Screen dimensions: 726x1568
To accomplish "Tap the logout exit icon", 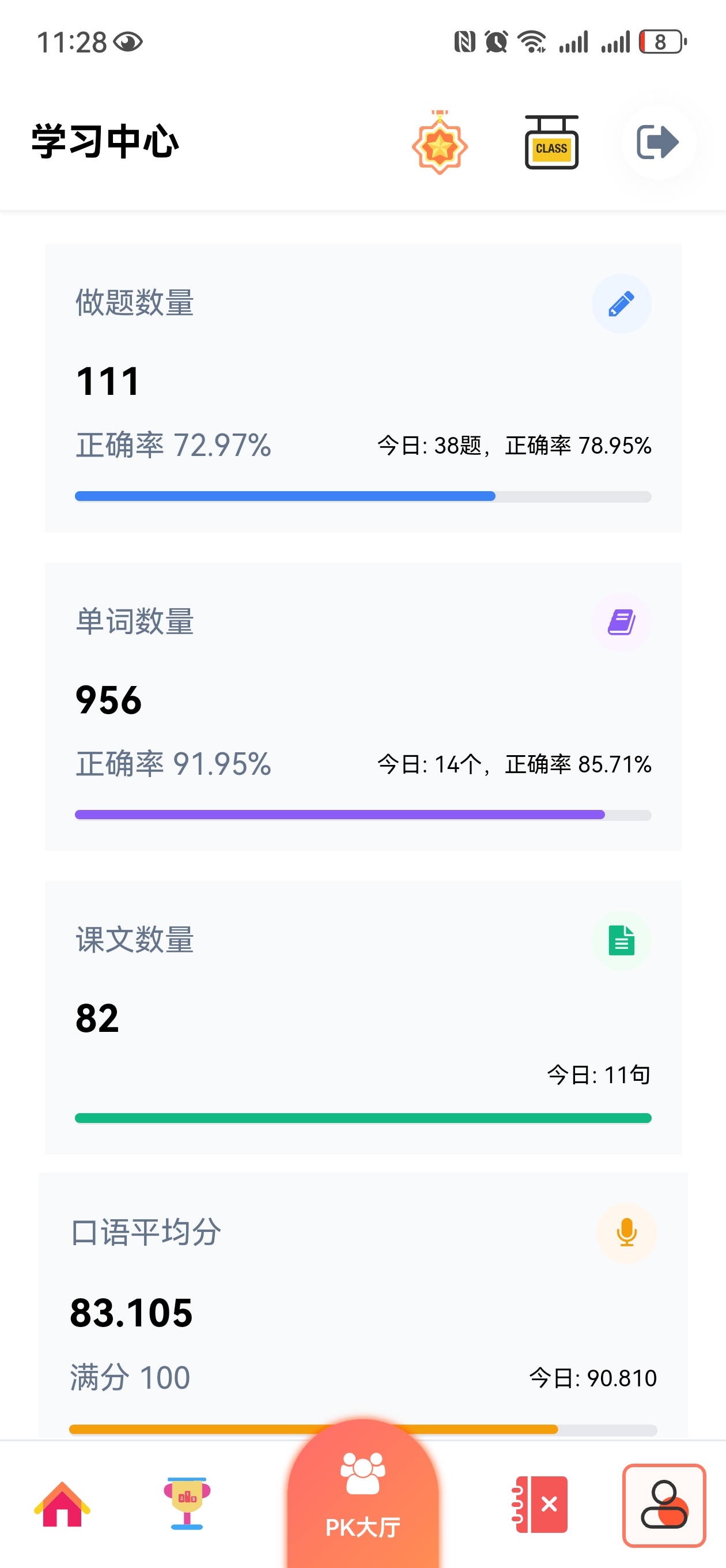I will point(658,142).
